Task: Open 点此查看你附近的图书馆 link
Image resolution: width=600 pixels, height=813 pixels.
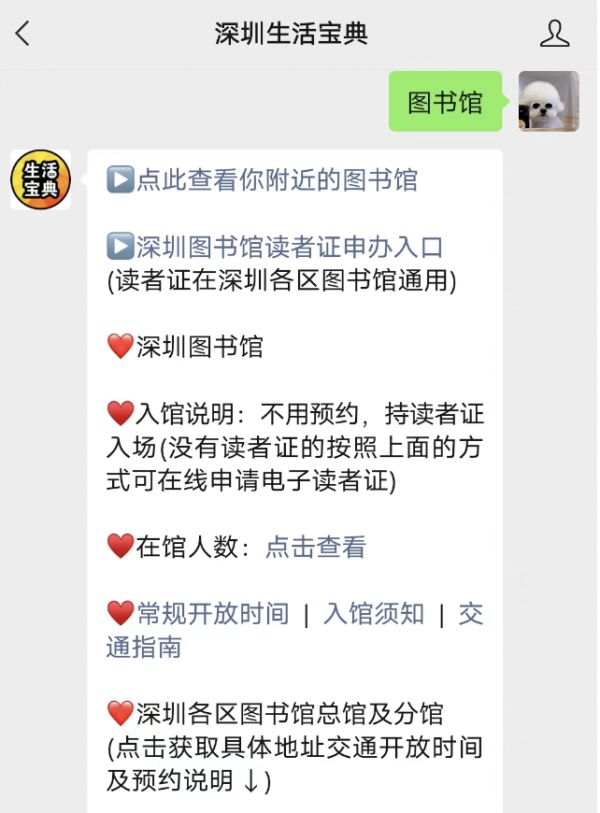Action: coord(276,180)
